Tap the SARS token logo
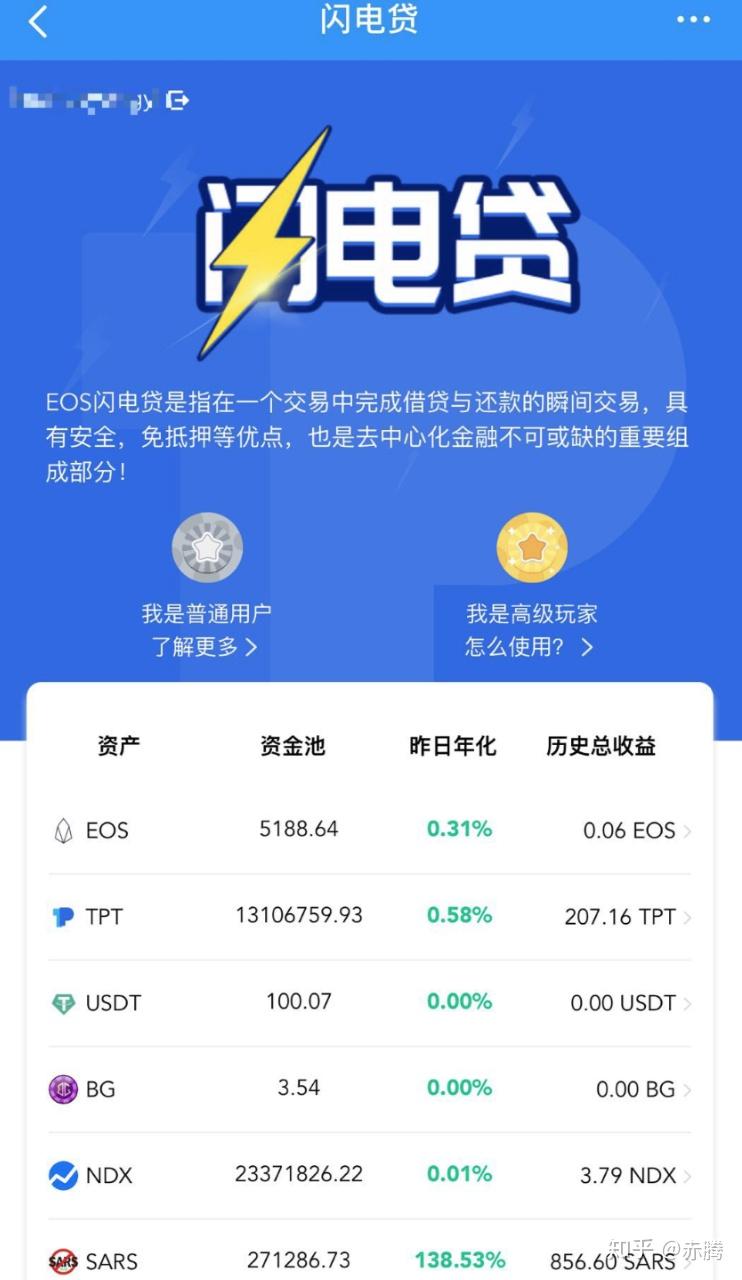 [62, 1258]
